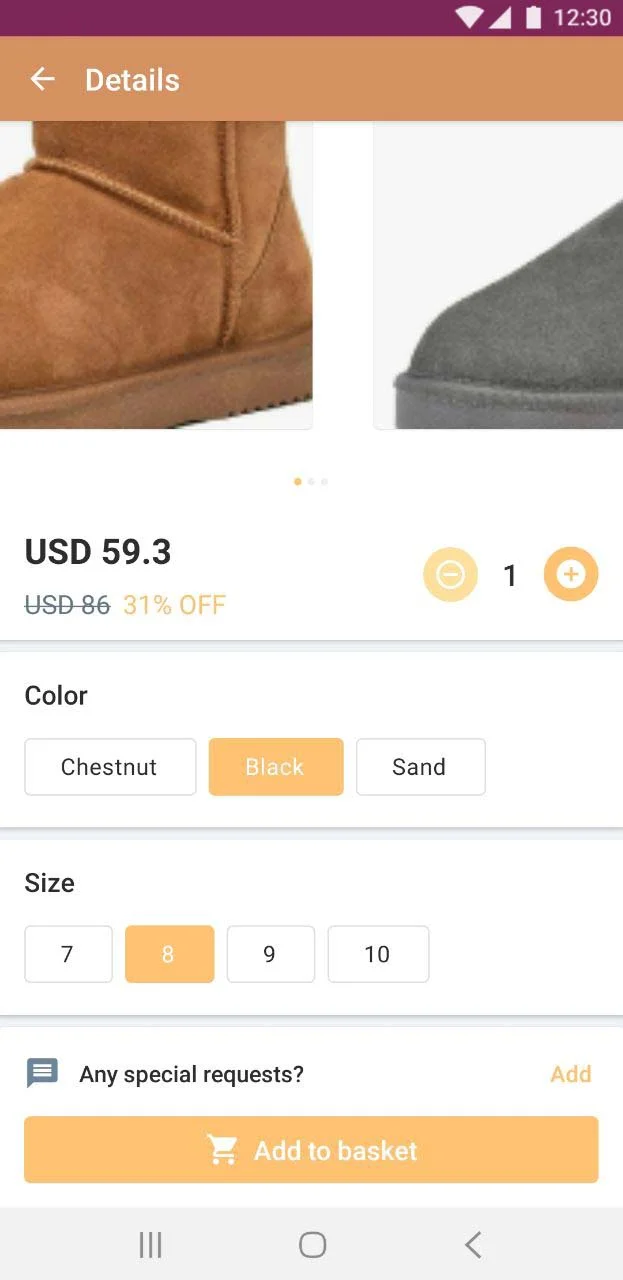Choose the Black color option

[275, 767]
